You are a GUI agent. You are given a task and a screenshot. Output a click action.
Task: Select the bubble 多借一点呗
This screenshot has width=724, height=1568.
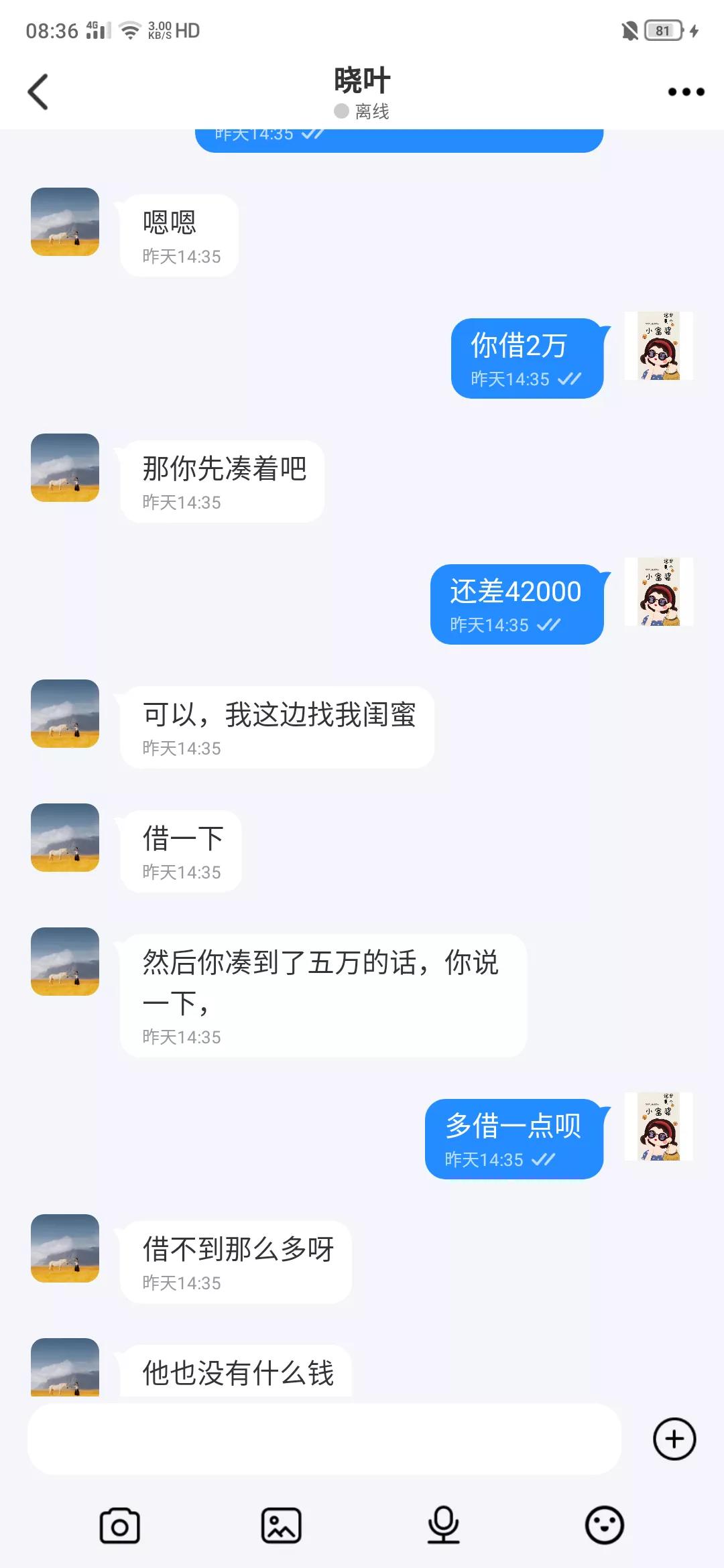point(513,1122)
